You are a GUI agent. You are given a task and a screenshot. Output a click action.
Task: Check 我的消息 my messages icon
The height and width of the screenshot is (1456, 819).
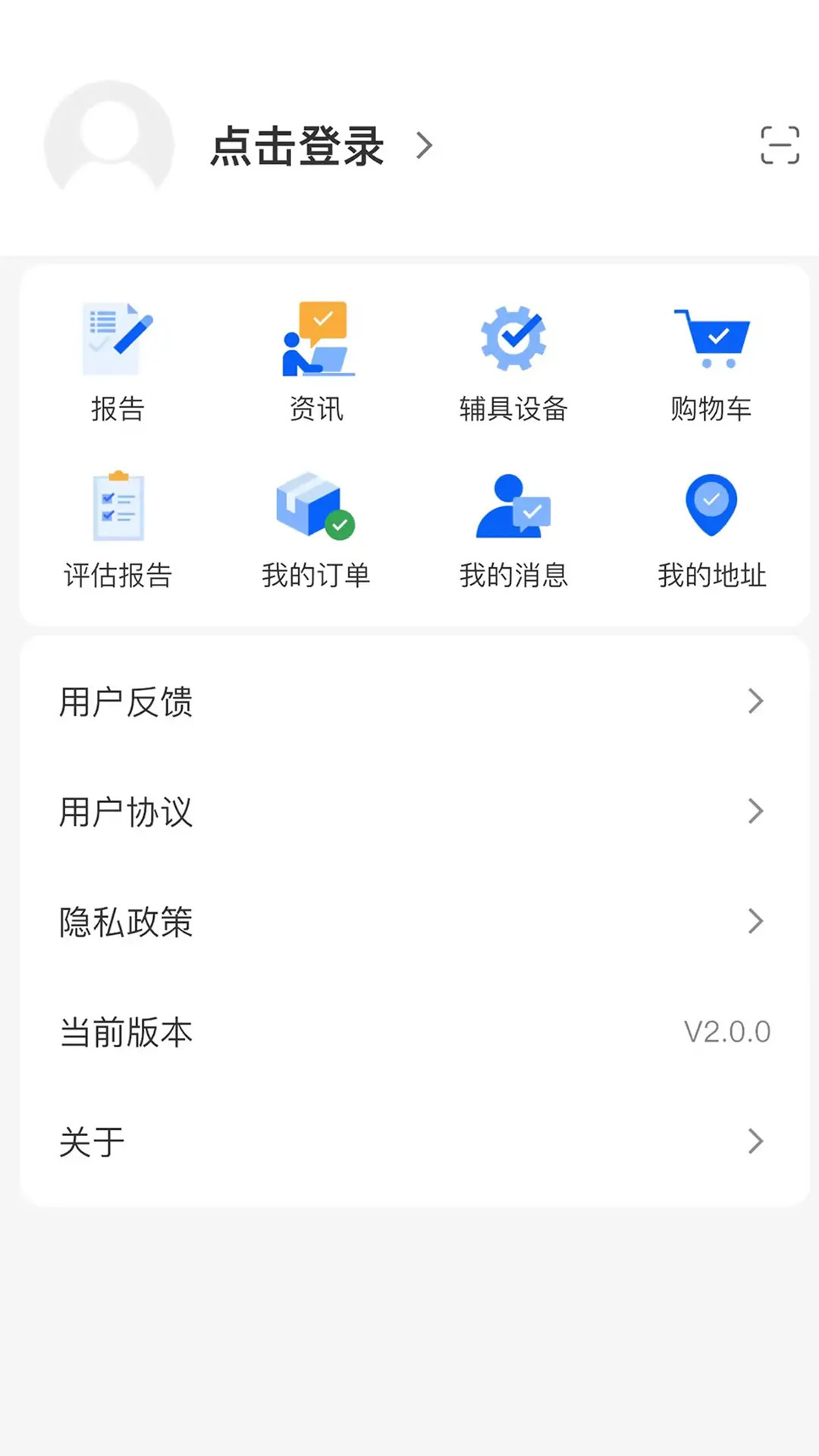point(514,508)
